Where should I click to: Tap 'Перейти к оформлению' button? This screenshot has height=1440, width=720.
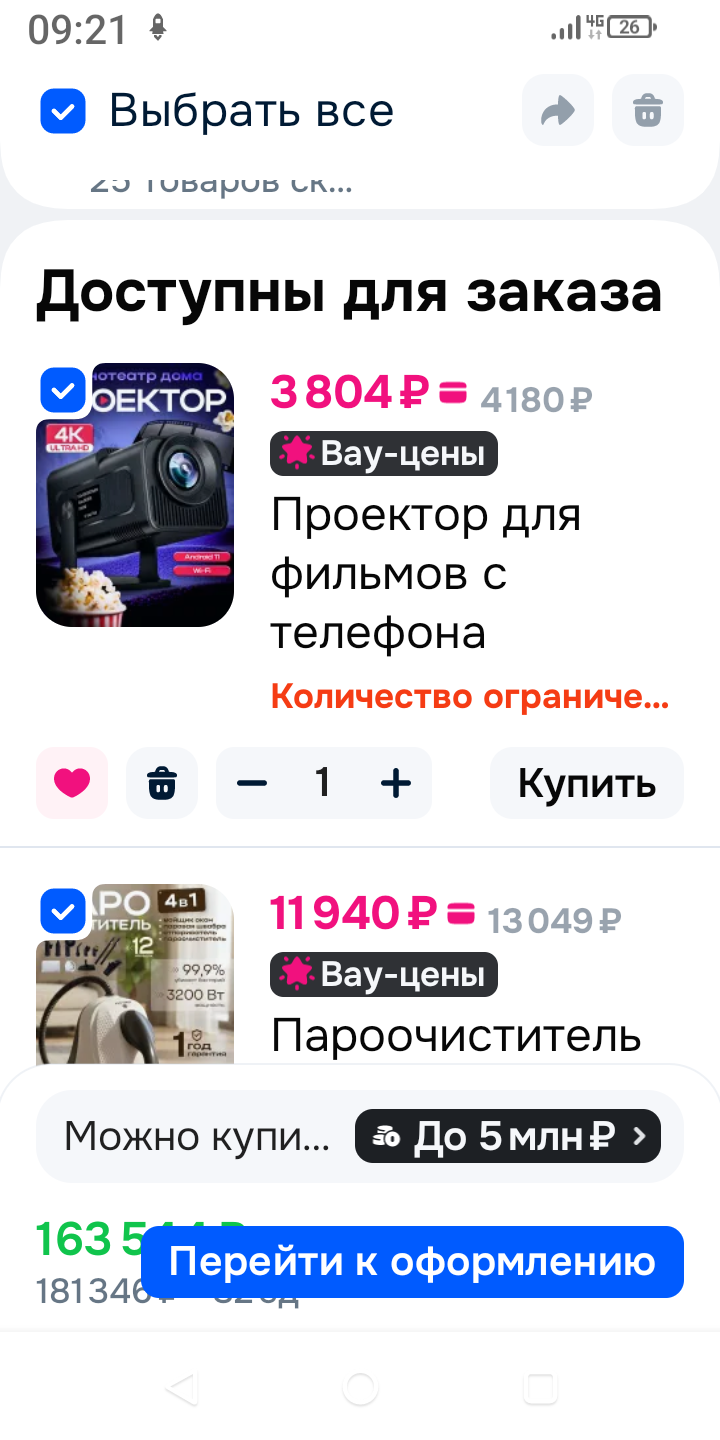412,1262
